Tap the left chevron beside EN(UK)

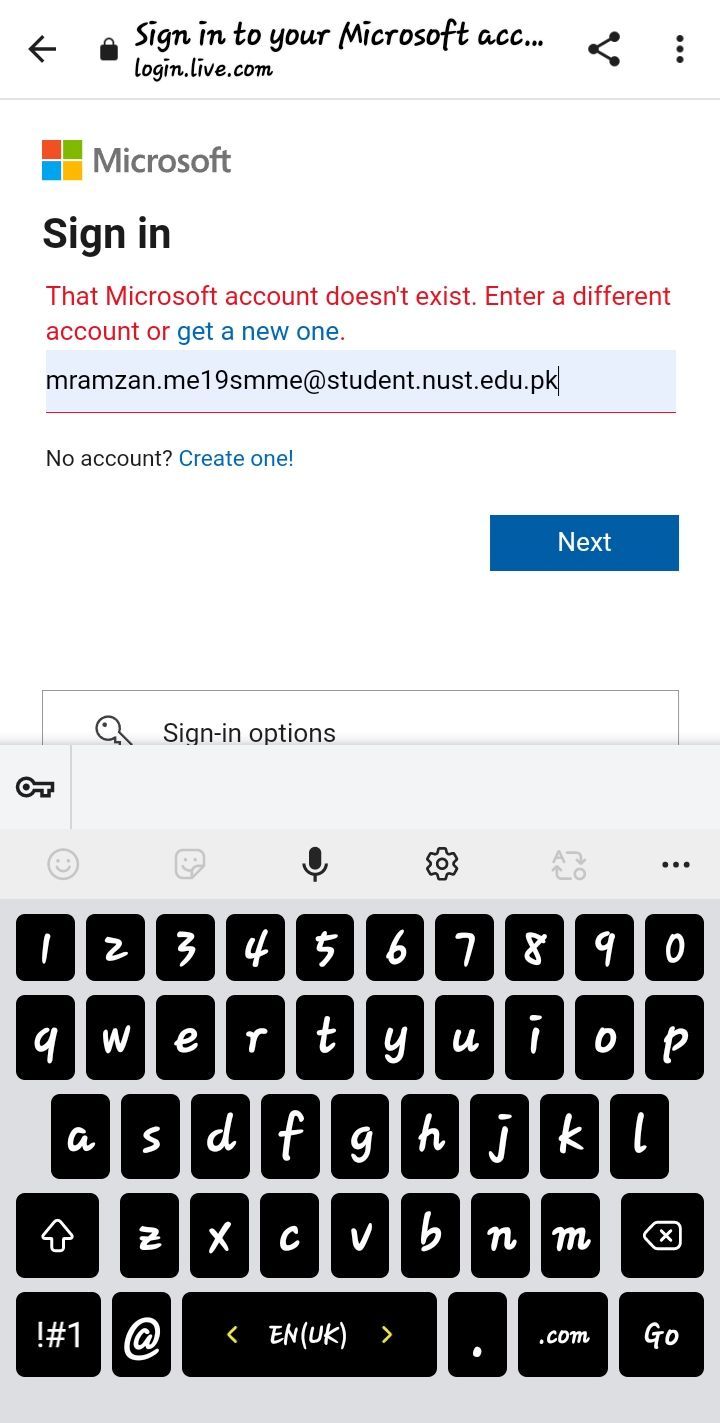coord(232,1335)
